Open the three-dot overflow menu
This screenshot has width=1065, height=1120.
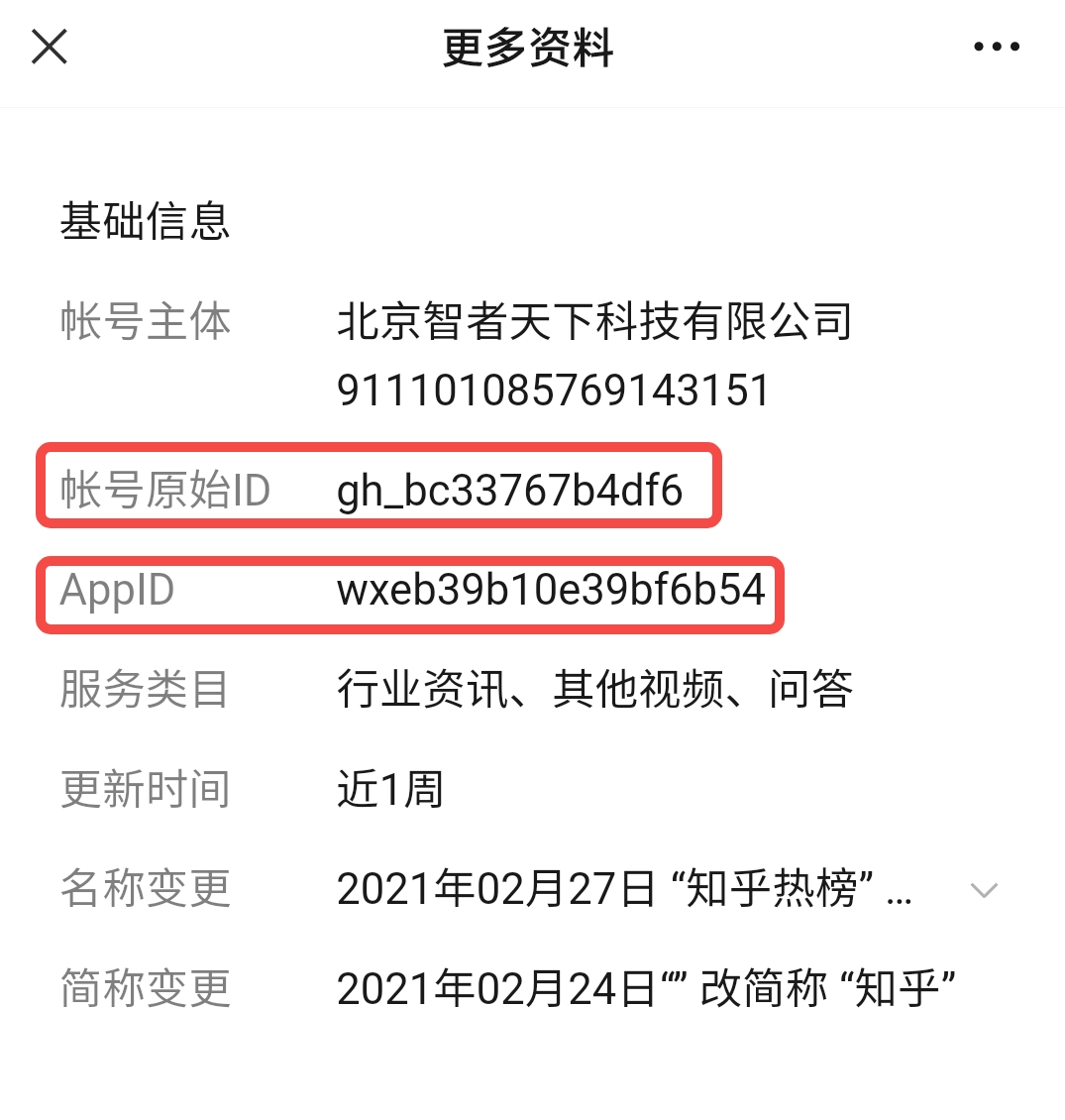[996, 47]
